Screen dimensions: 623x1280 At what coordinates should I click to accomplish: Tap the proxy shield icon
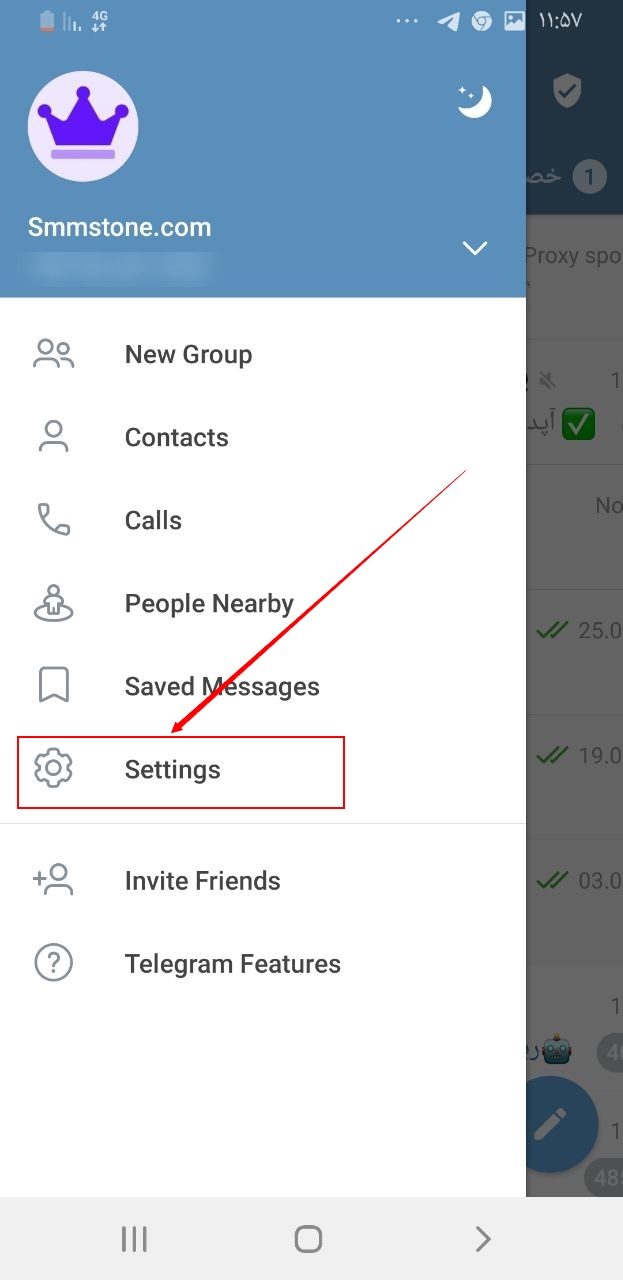tap(567, 92)
